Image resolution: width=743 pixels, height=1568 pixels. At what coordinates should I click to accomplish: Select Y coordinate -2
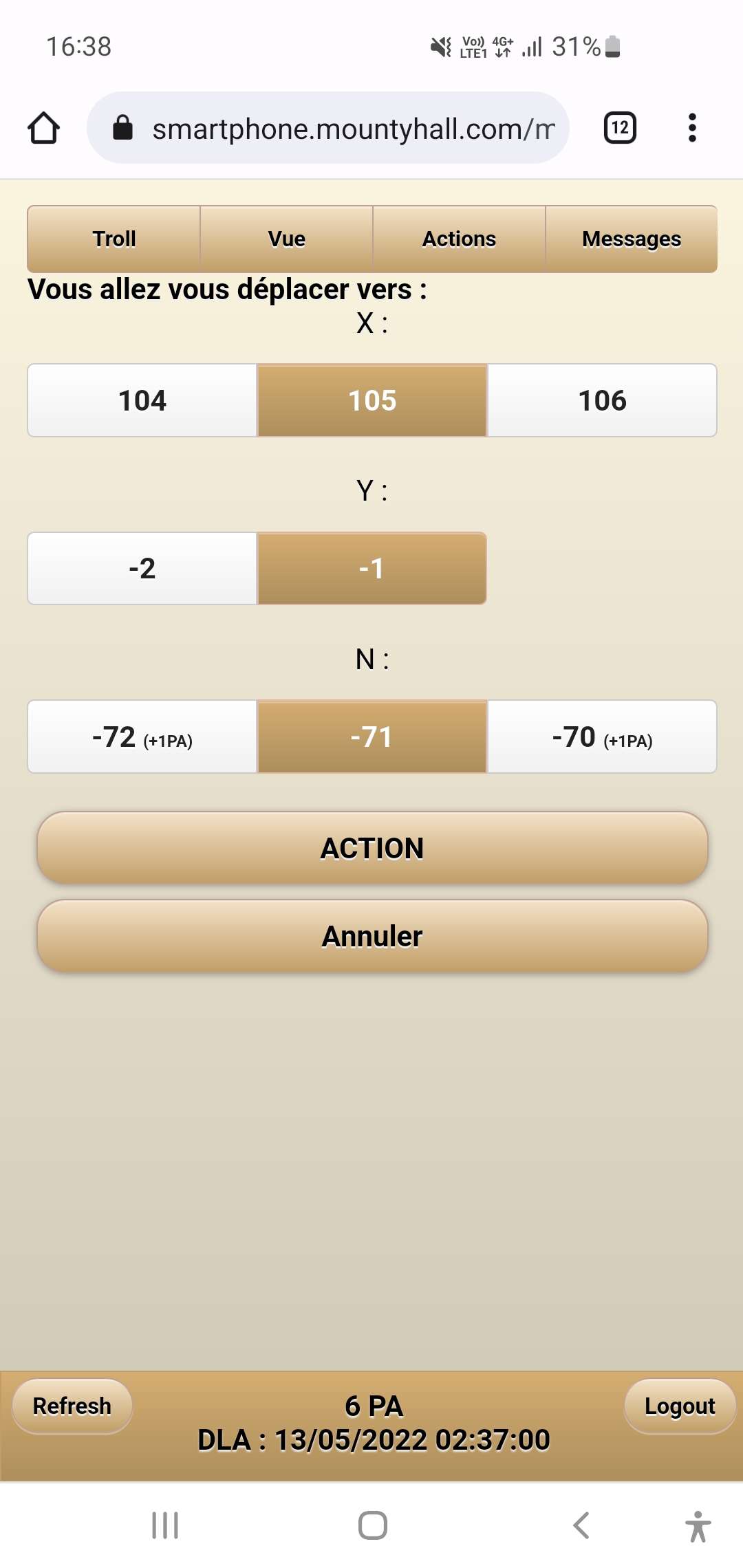(x=142, y=568)
